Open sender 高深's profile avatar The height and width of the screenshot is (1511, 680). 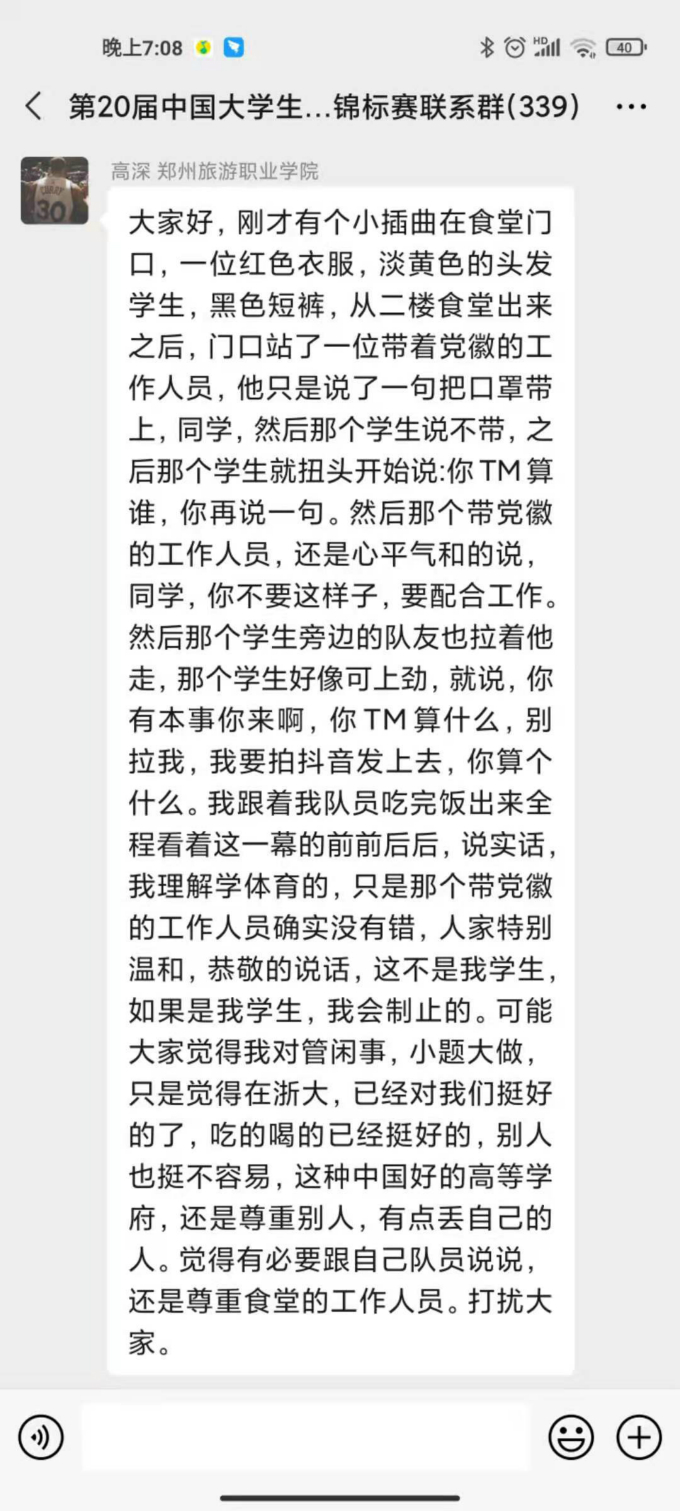pos(54,190)
